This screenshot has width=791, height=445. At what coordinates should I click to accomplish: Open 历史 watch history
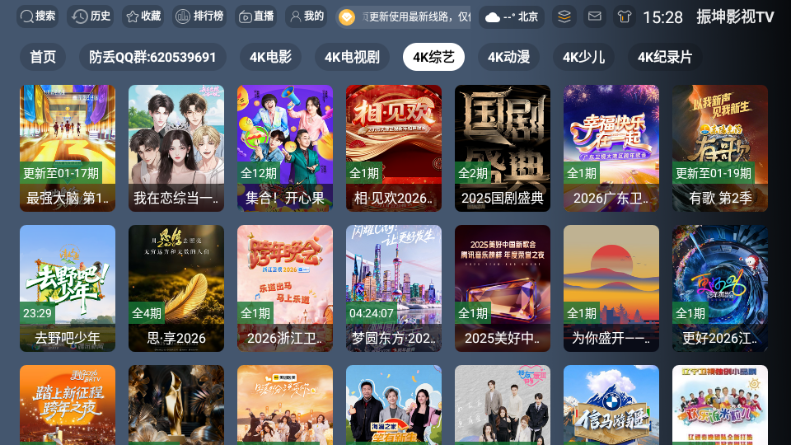(91, 16)
